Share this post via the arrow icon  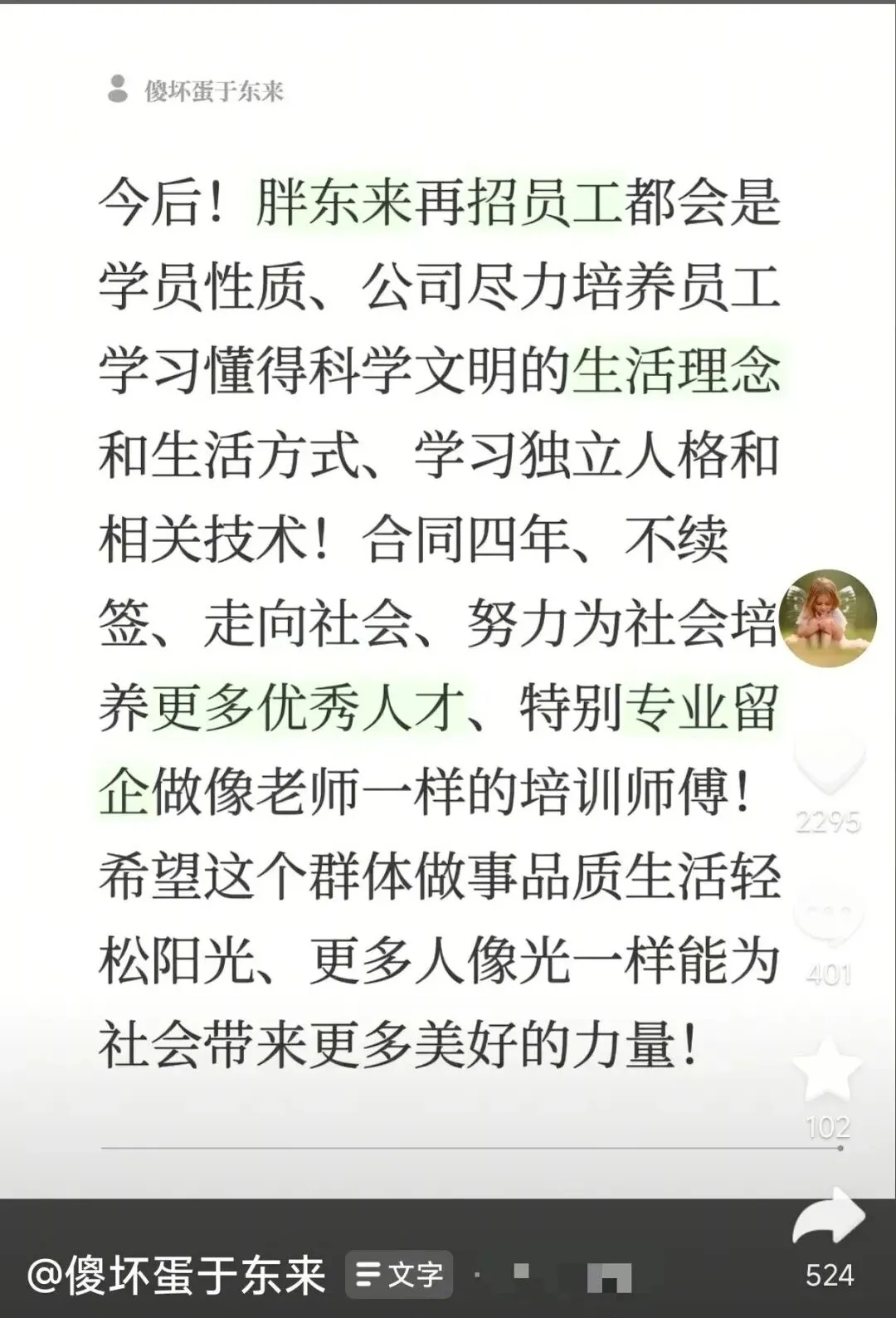pyautogui.click(x=829, y=1217)
